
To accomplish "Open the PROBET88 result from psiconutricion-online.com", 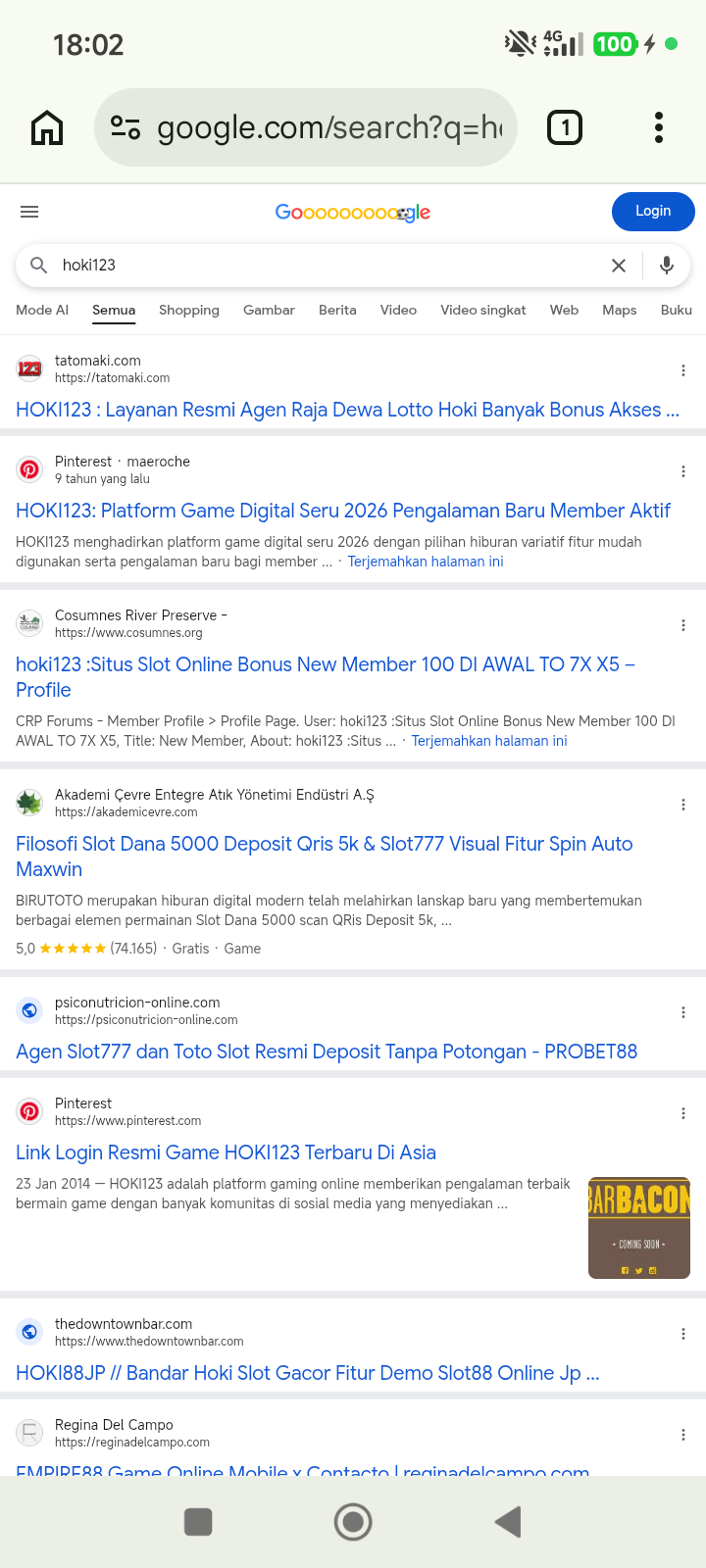I will pyautogui.click(x=327, y=1052).
